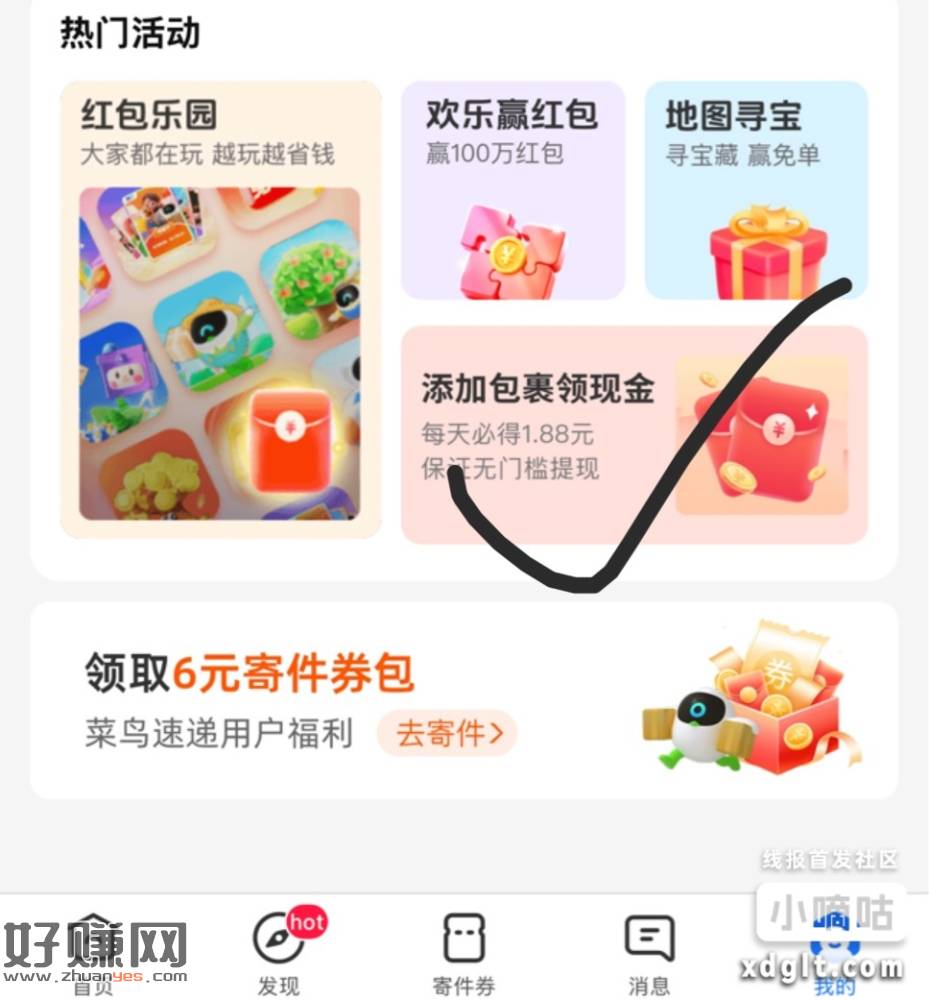Tap the 热门活动 section title

[131, 33]
